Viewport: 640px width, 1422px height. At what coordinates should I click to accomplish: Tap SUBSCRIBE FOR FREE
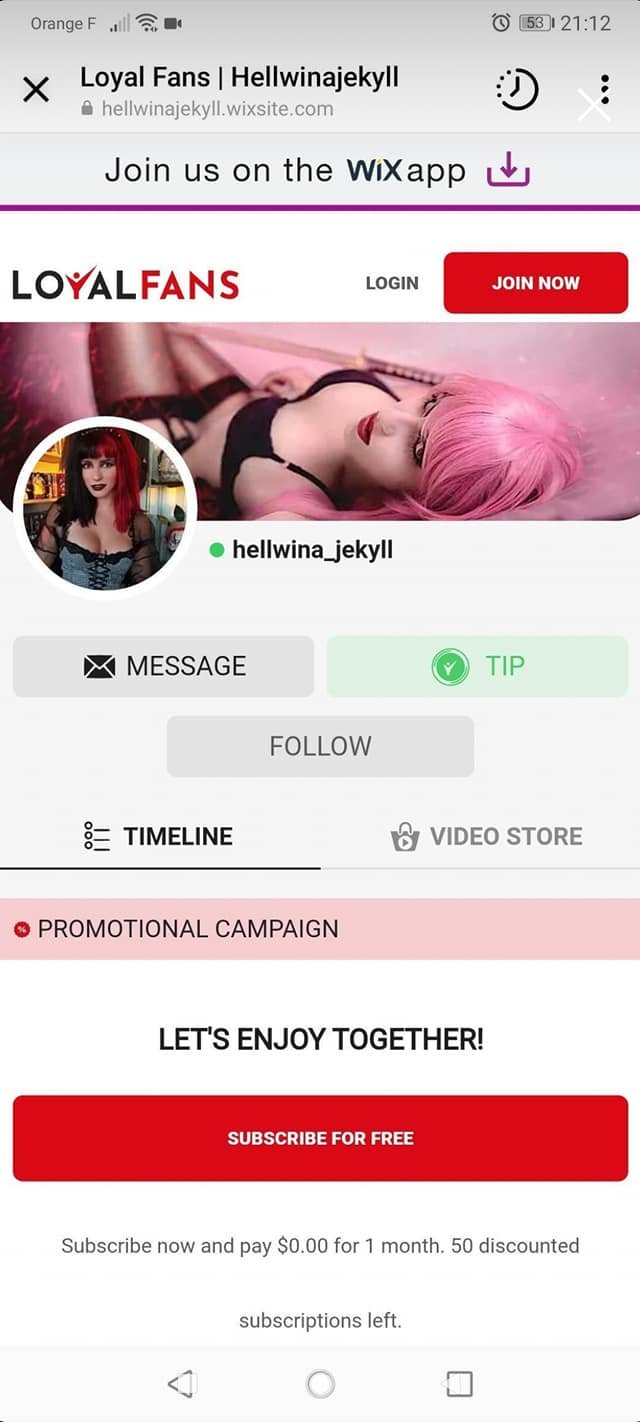320,1138
